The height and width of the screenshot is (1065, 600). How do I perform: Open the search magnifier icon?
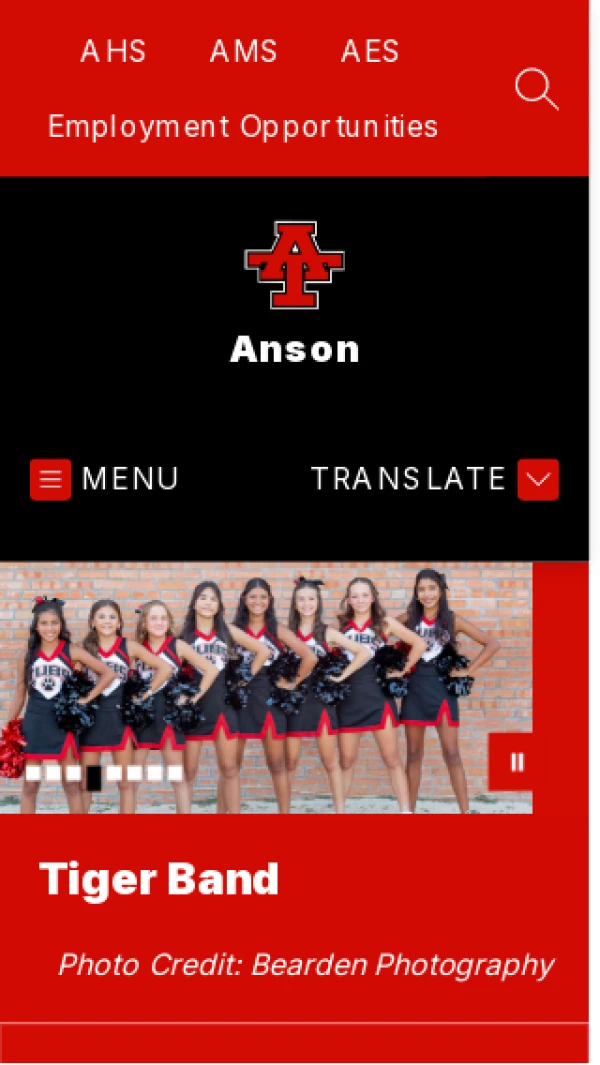(x=536, y=89)
